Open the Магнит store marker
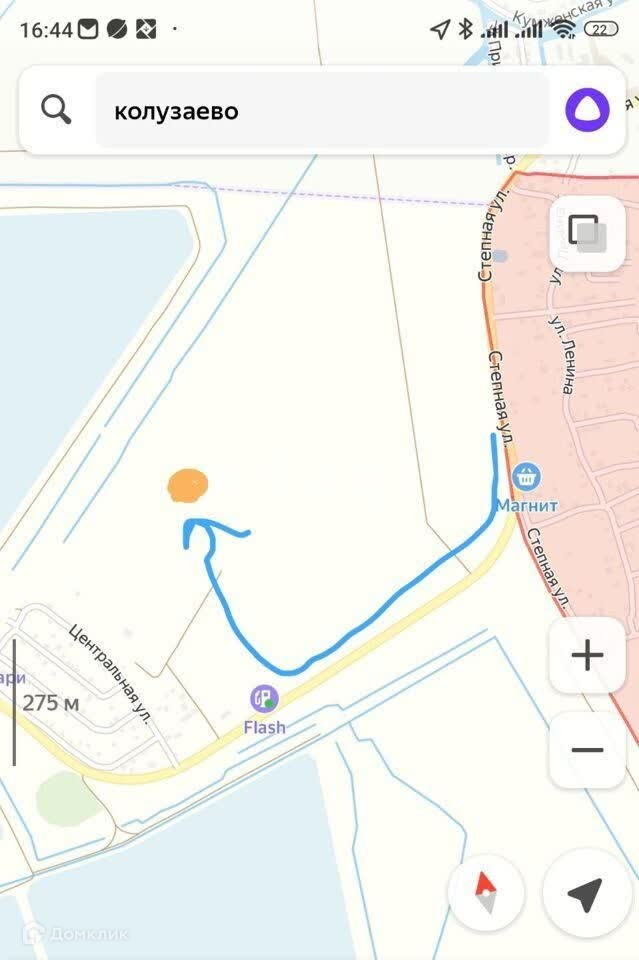 526,477
